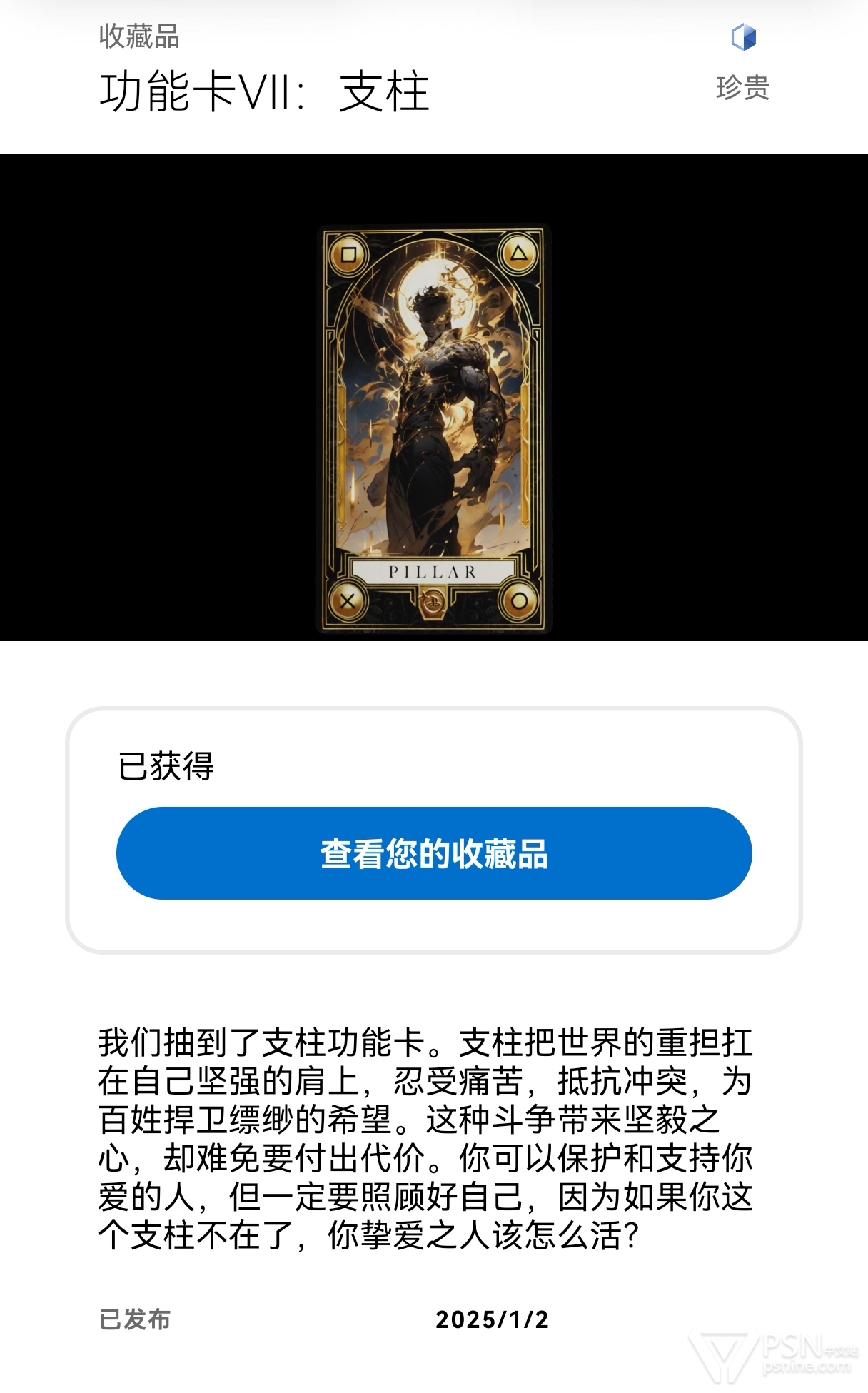Viewport: 868px width, 1393px height.
Task: Tap the 查看您的收藏品 button
Action: pyautogui.click(x=434, y=853)
